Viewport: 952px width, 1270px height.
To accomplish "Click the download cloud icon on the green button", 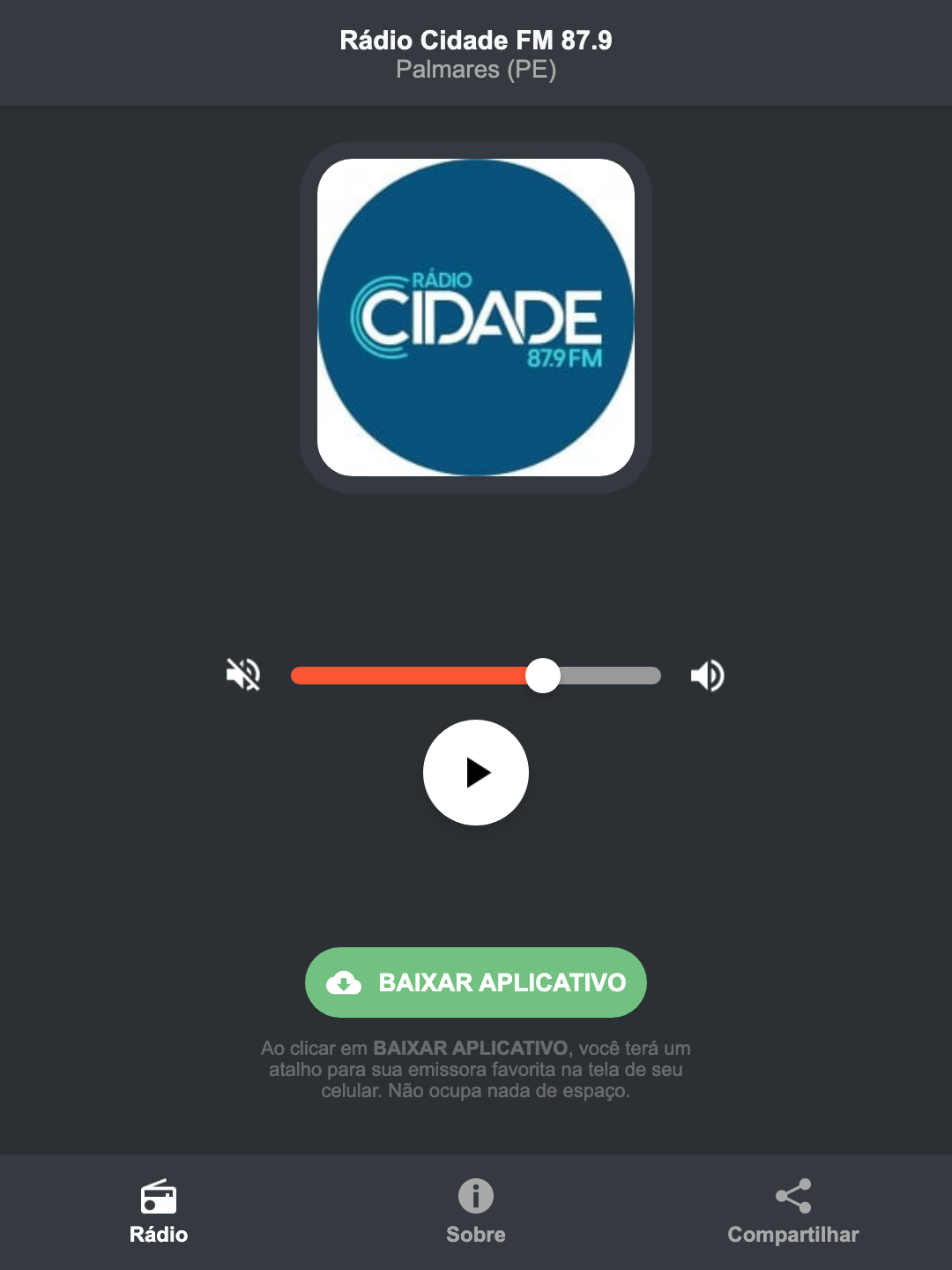I will (x=346, y=982).
